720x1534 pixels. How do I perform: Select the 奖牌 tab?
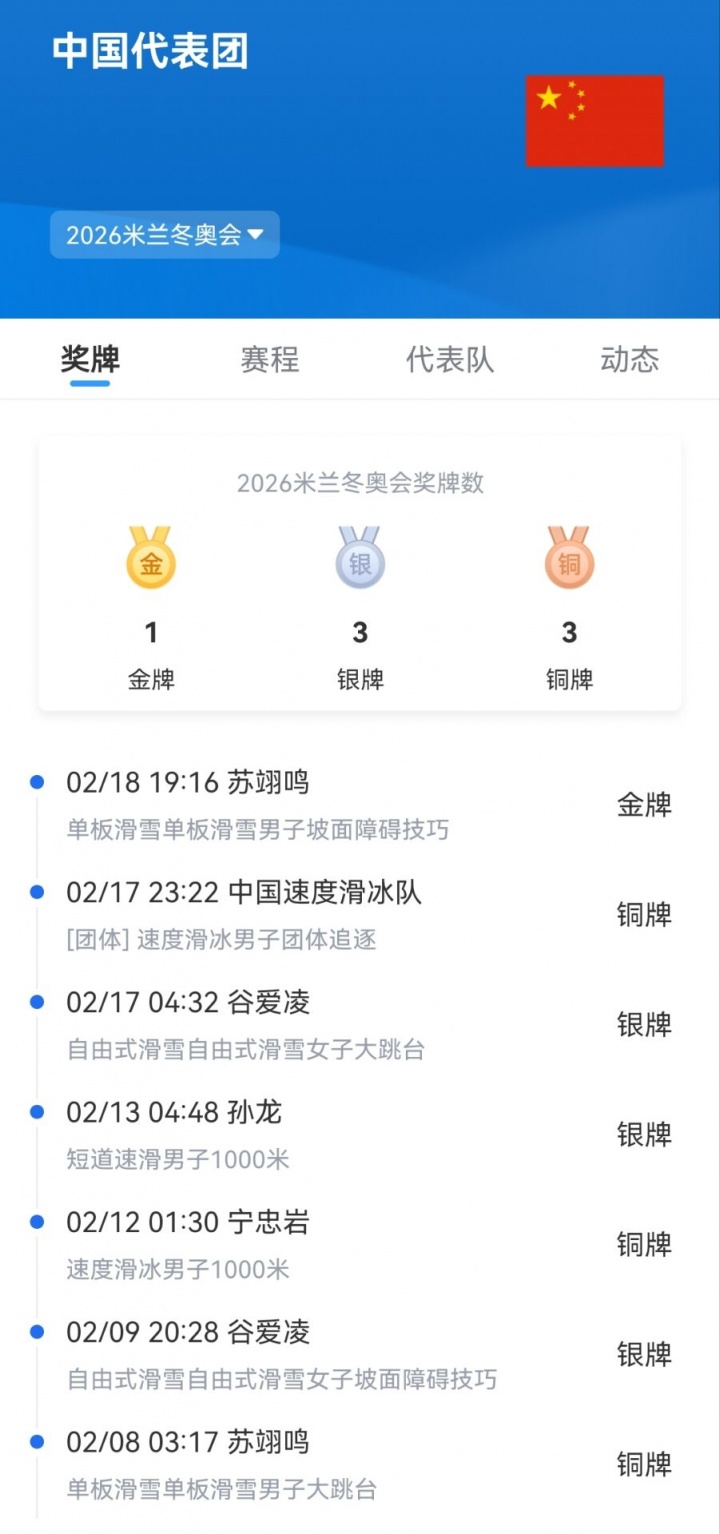pyautogui.click(x=90, y=359)
